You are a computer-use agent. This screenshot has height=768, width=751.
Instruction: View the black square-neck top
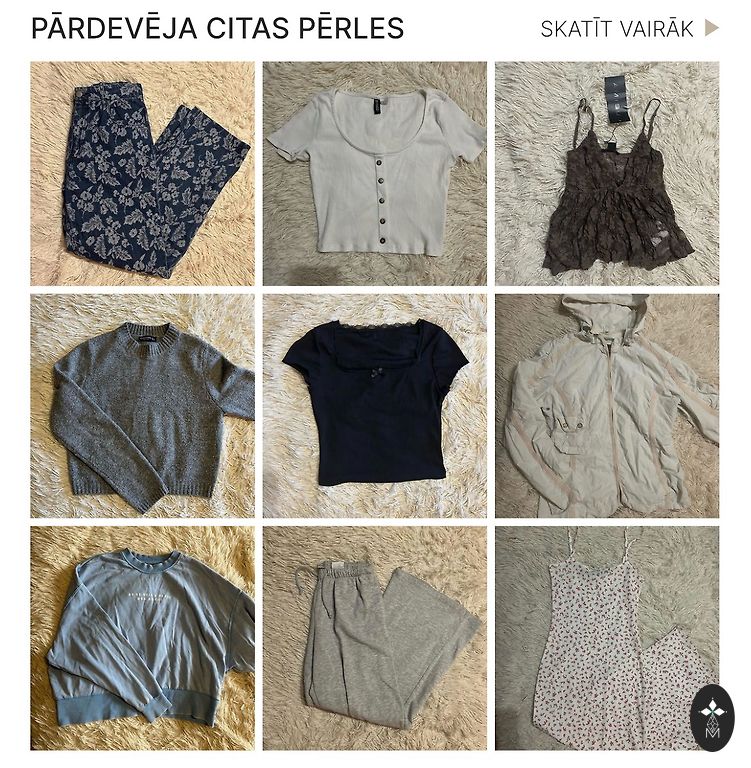pyautogui.click(x=375, y=406)
